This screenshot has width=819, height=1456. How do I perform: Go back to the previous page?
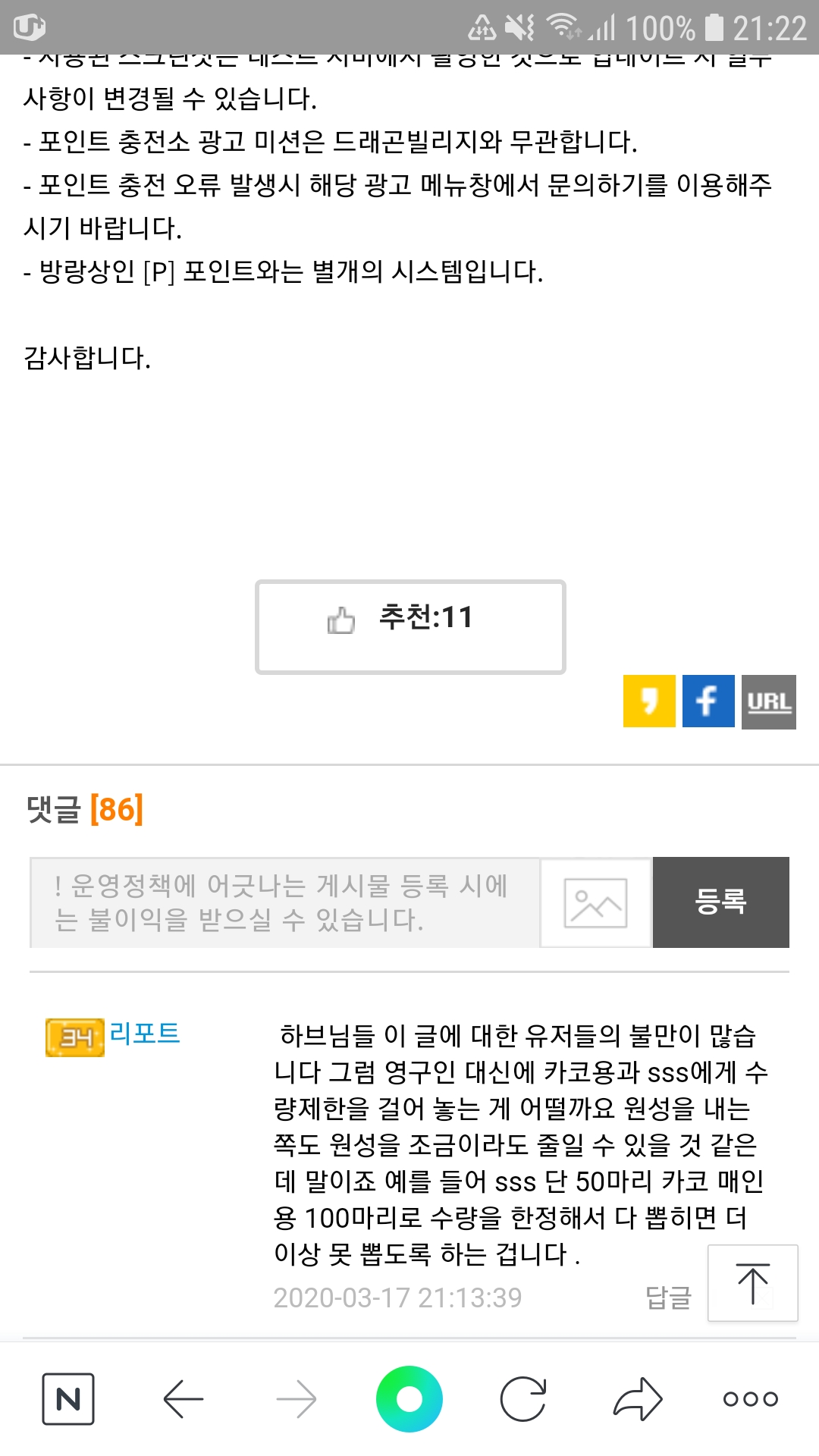click(x=183, y=1399)
